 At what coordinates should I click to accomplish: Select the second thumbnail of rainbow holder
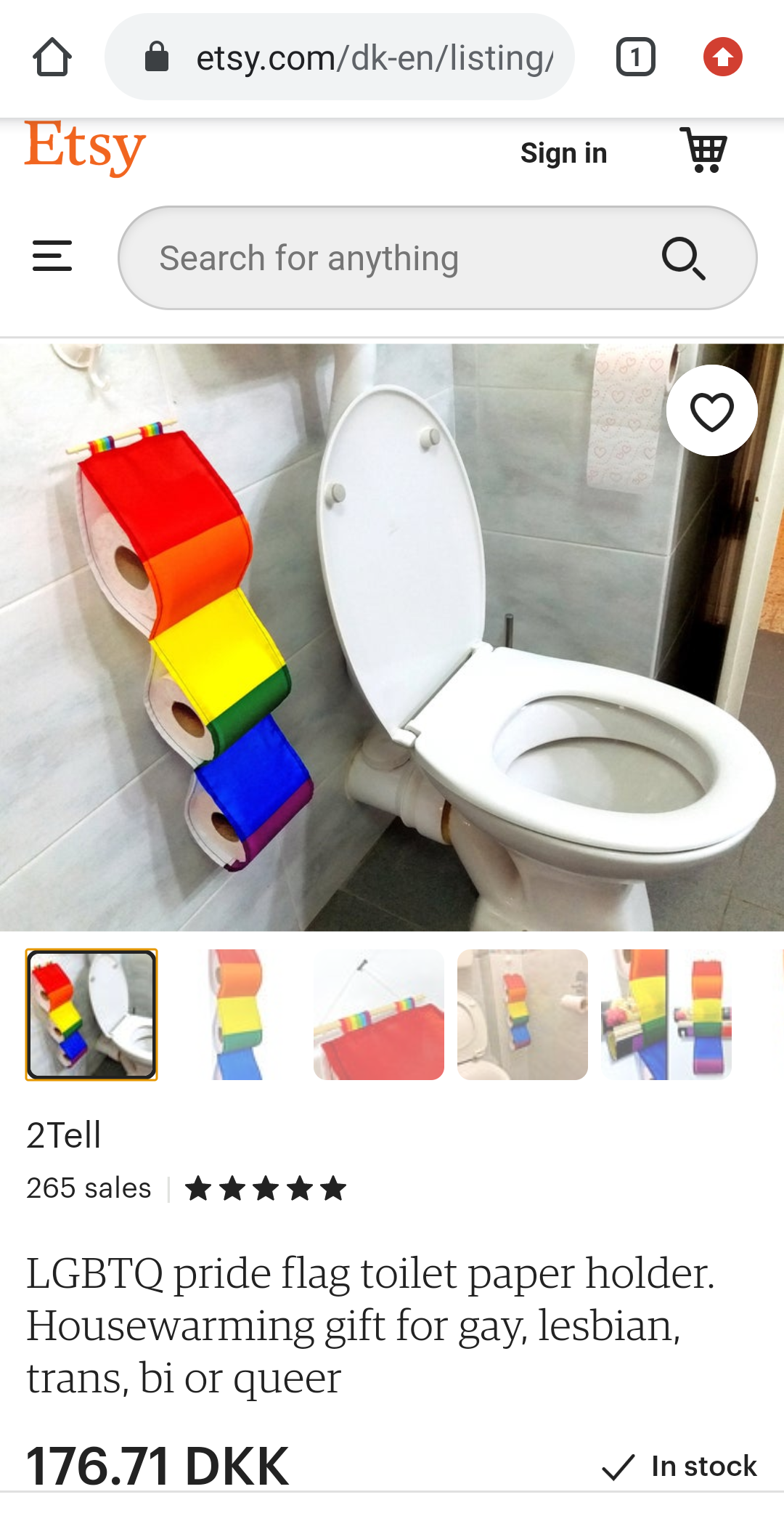235,1015
